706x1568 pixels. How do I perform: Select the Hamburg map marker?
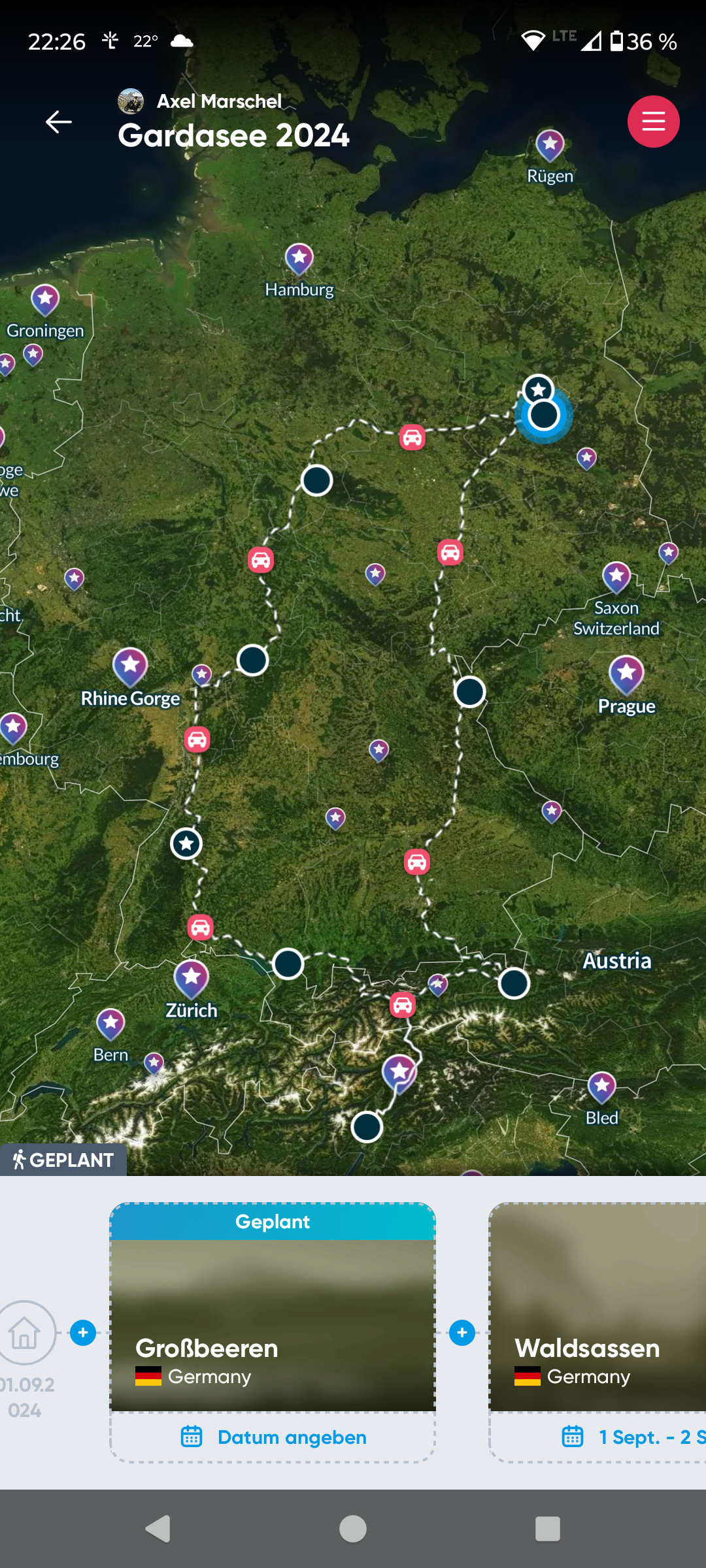click(299, 259)
